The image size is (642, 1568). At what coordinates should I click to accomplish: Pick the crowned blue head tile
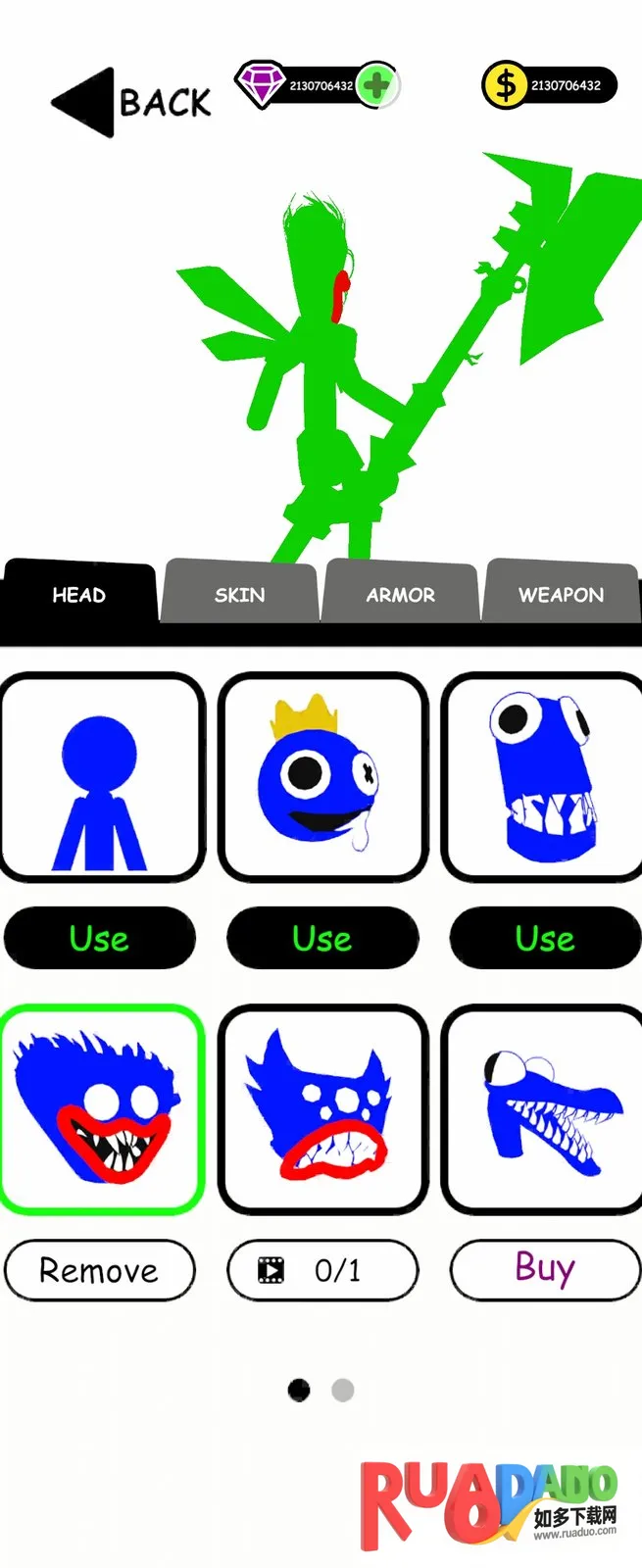point(322,777)
